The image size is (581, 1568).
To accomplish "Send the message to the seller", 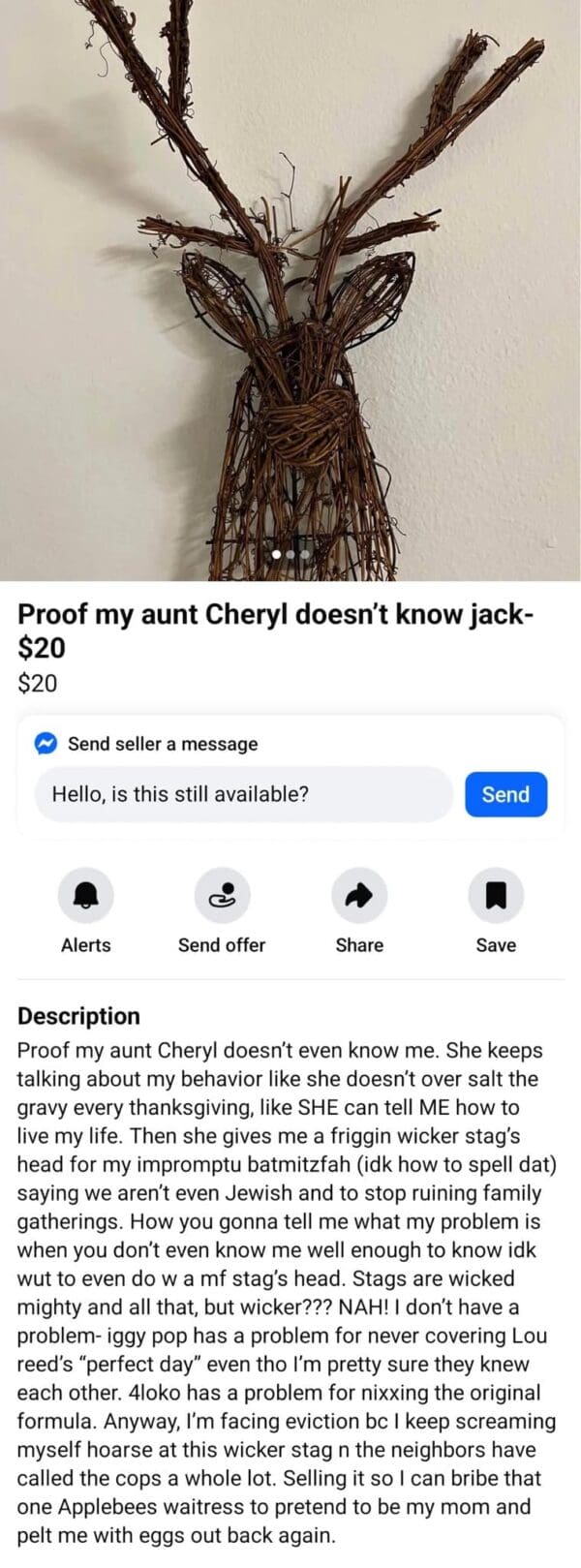I will click(505, 795).
